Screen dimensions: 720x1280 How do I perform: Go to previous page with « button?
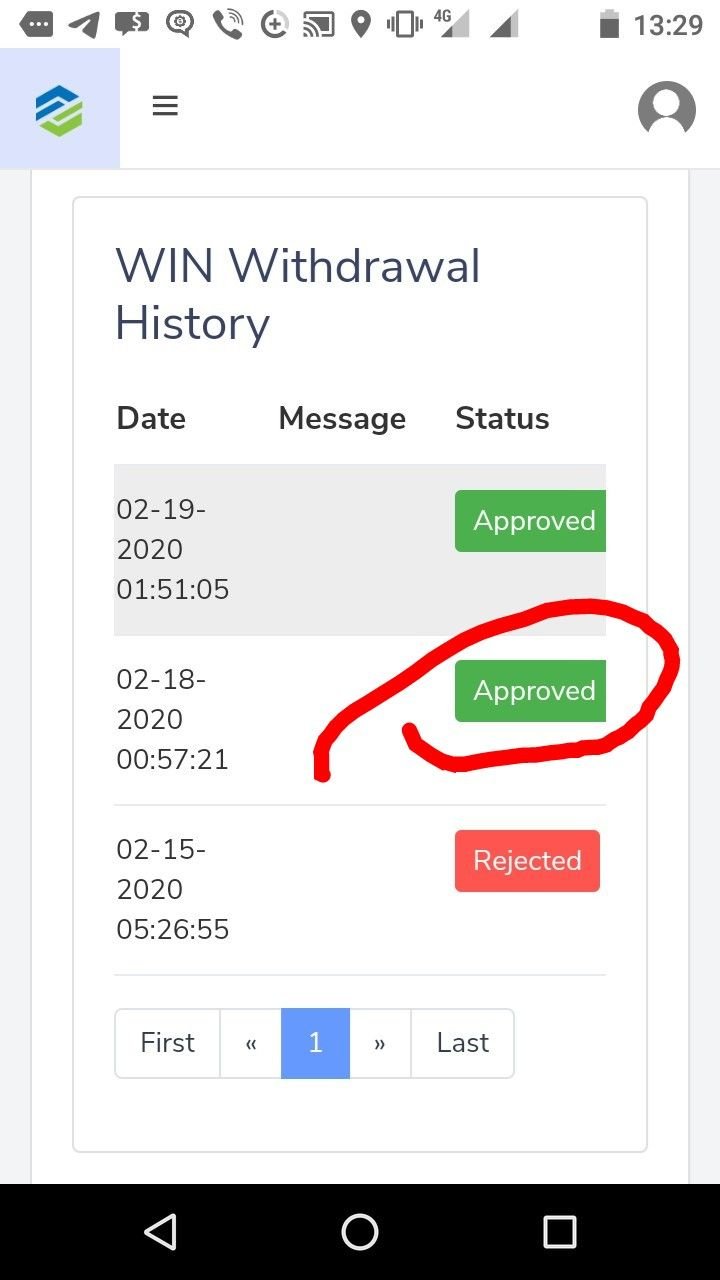click(x=251, y=1043)
